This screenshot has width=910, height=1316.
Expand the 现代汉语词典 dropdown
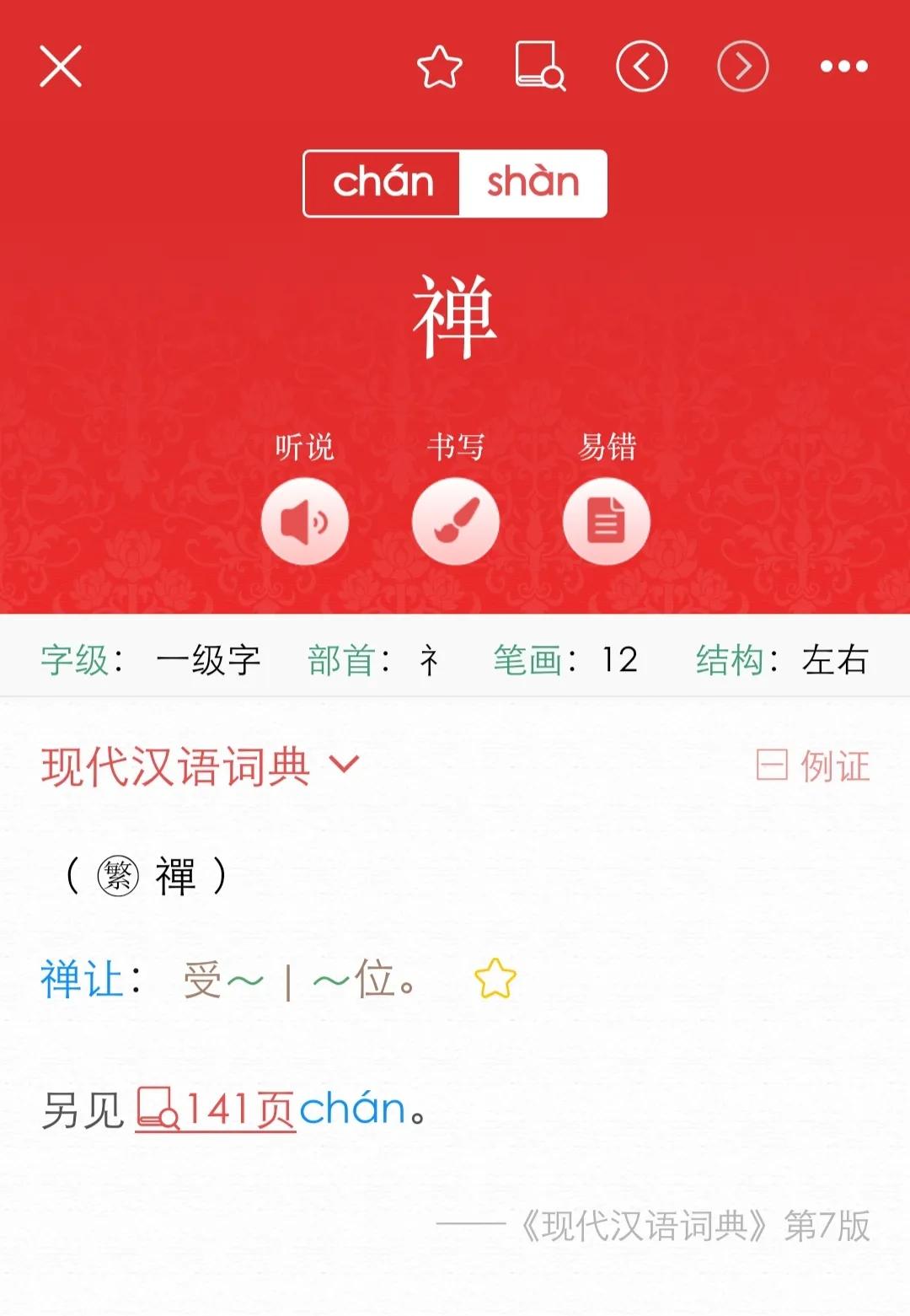click(342, 766)
